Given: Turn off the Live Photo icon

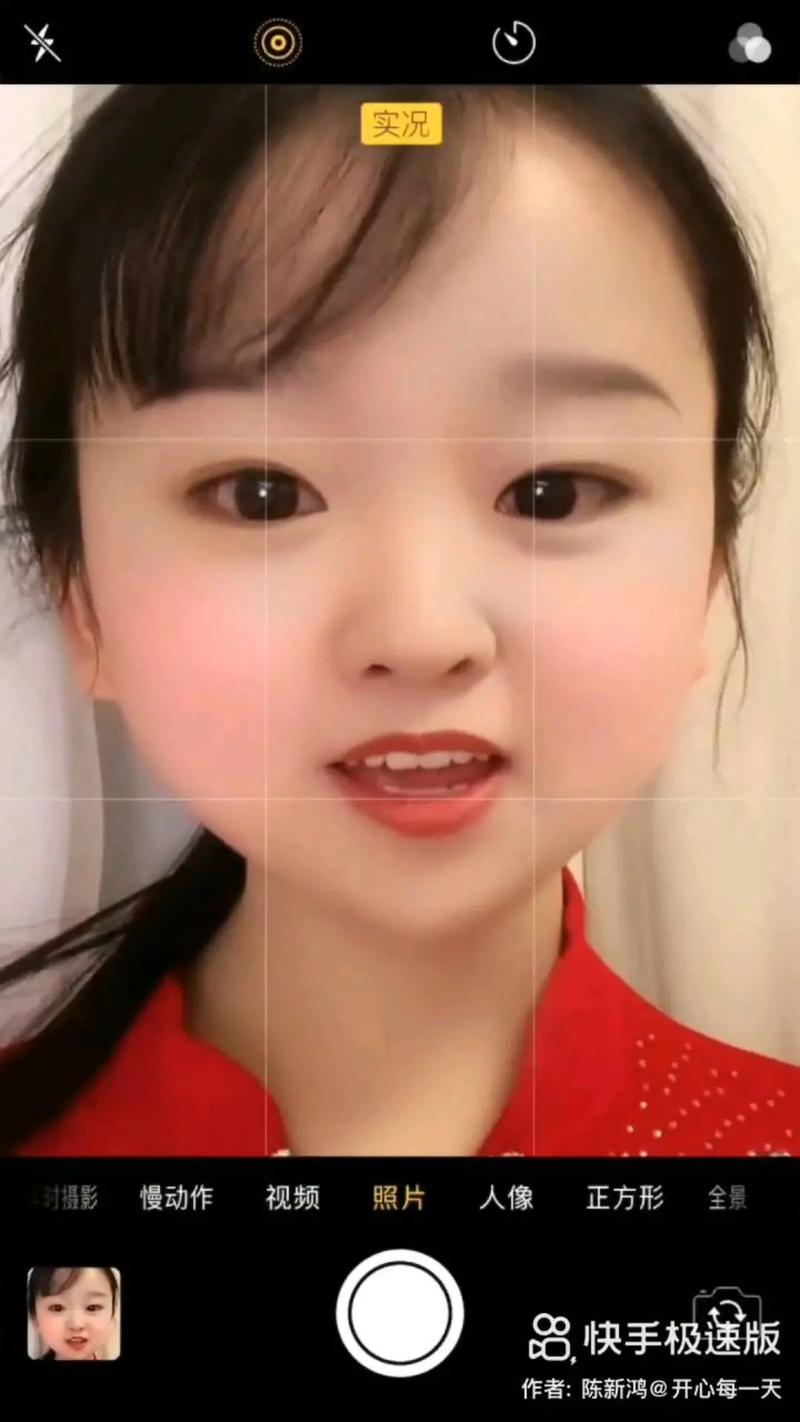Looking at the screenshot, I should point(278,43).
